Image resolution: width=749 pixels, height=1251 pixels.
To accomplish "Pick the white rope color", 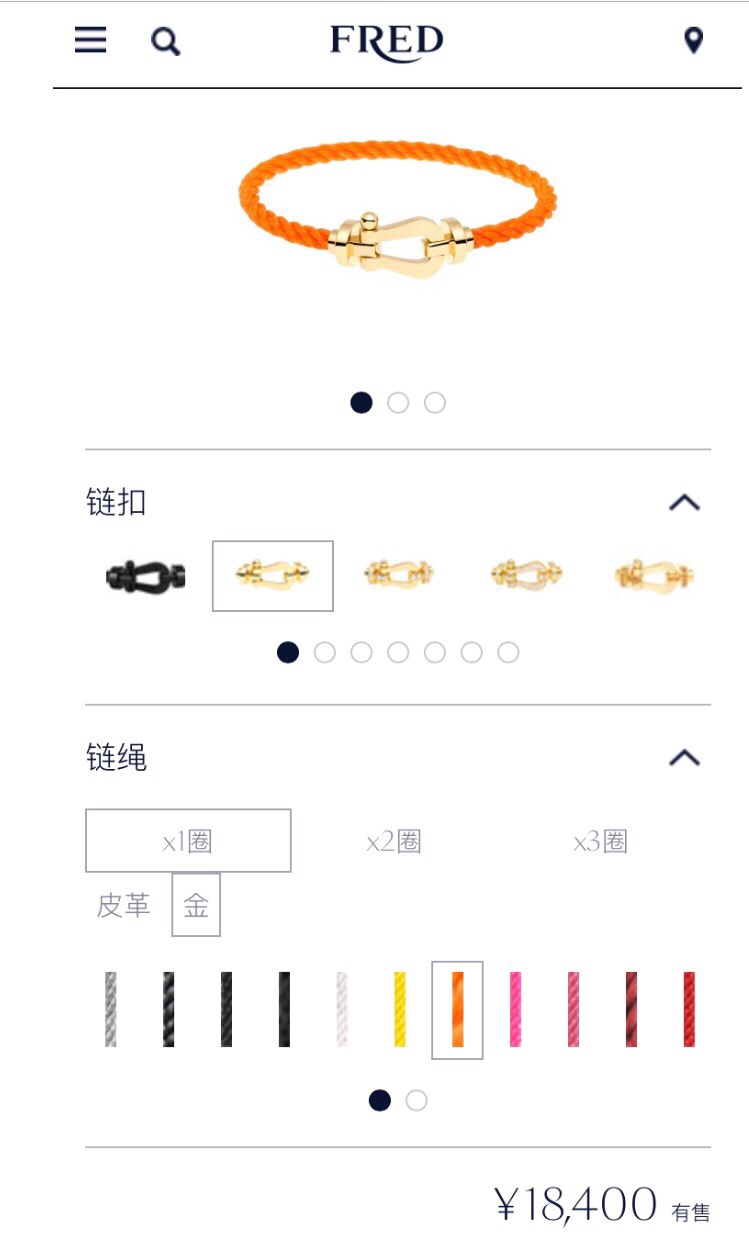I will point(342,1009).
